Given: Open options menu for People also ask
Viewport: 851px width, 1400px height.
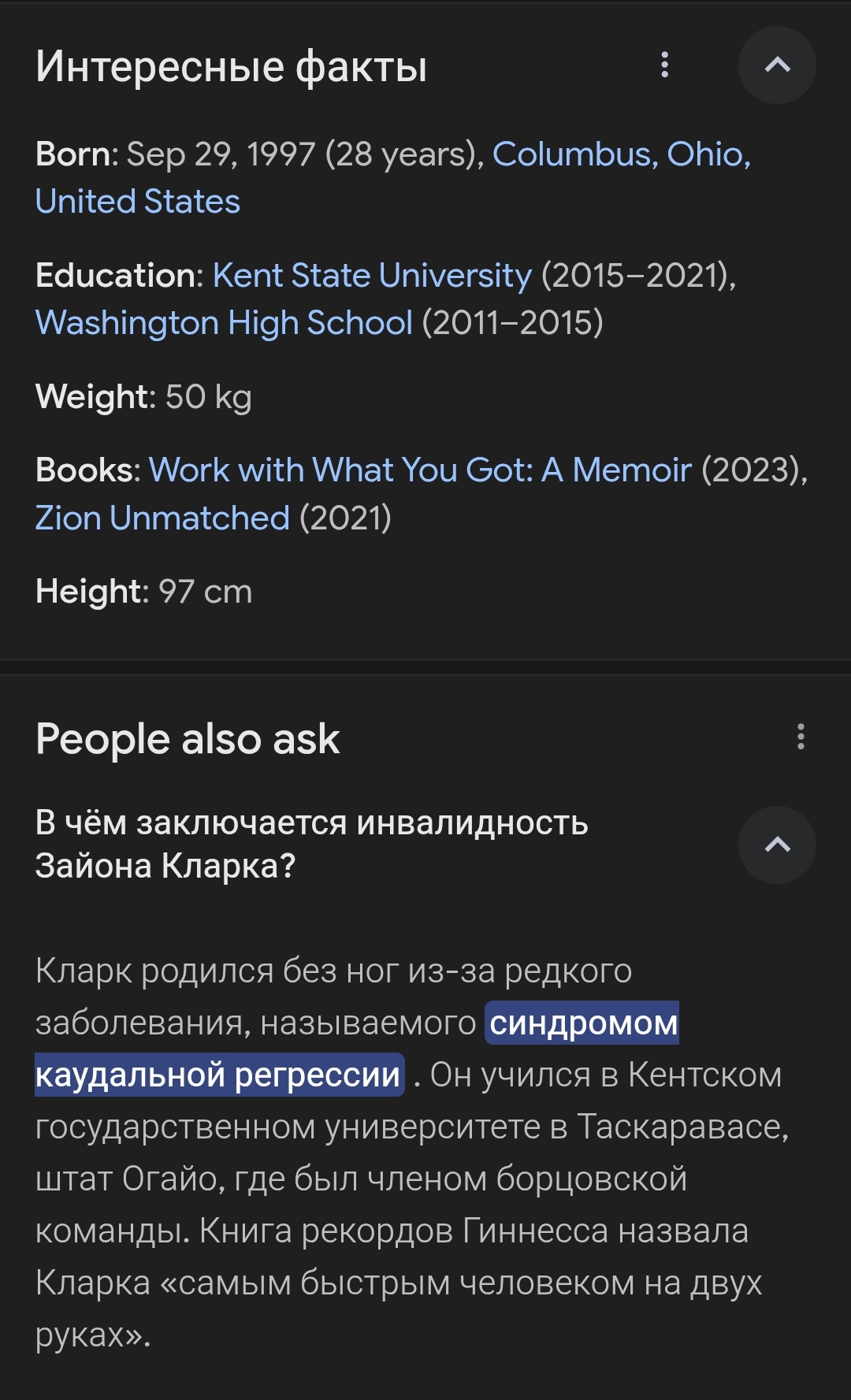Looking at the screenshot, I should 801,737.
